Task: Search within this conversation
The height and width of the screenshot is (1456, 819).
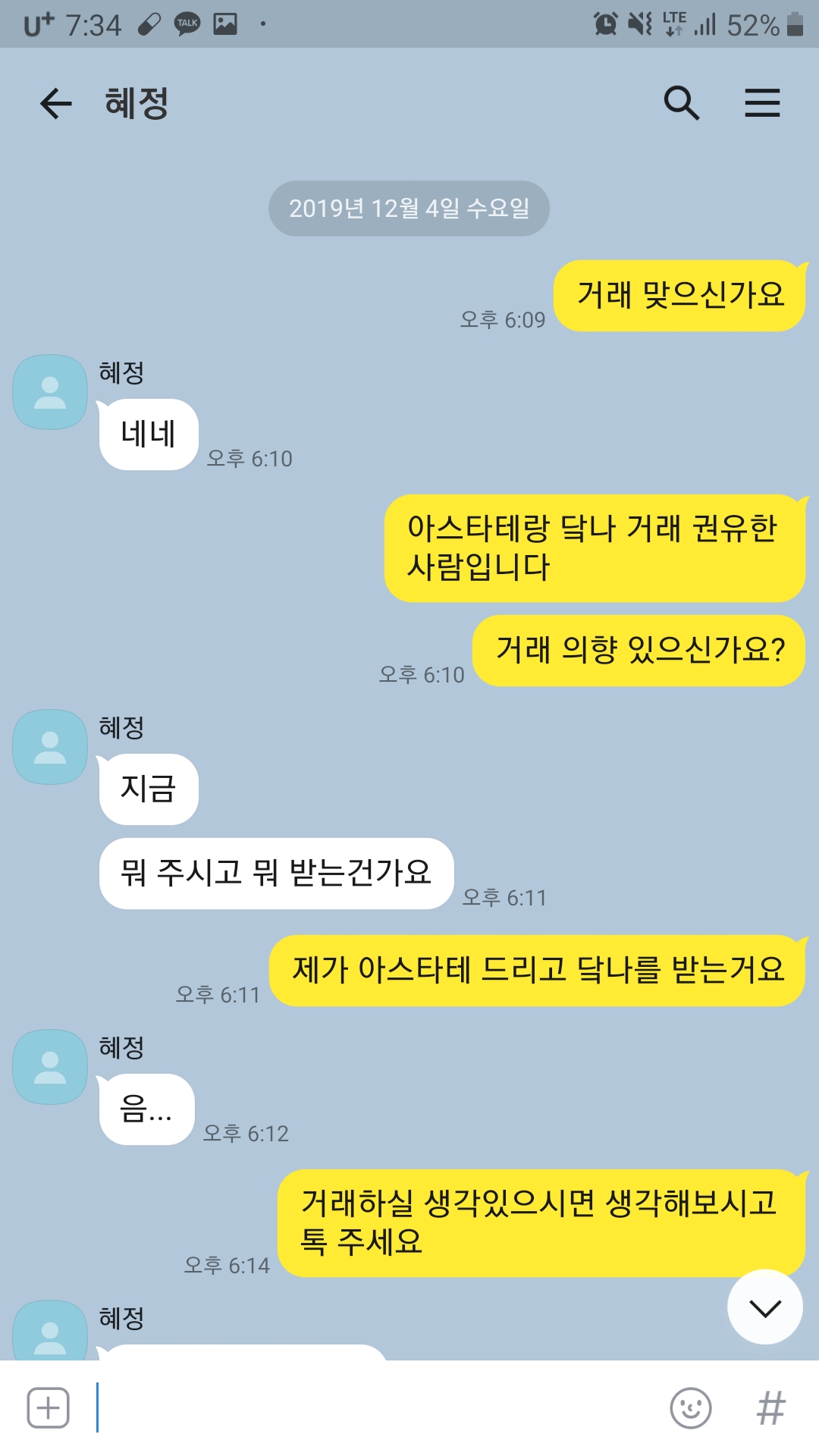Action: point(681,103)
